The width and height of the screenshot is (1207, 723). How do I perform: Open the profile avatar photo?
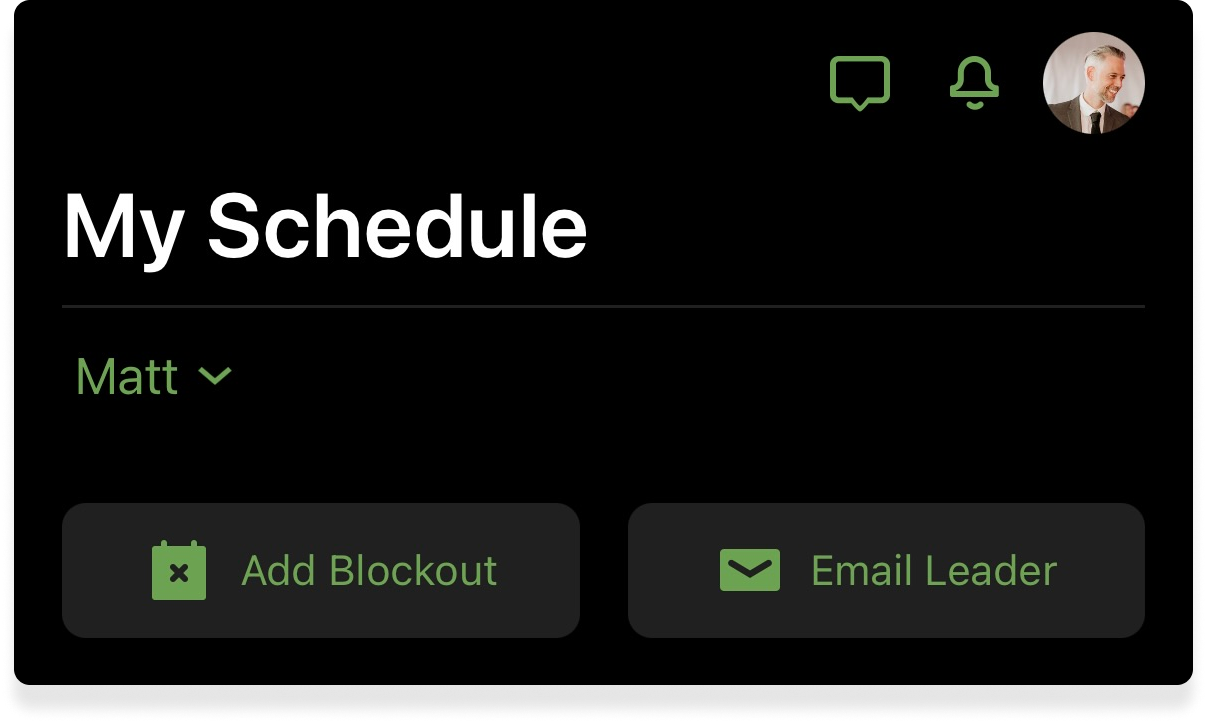coord(1093,83)
